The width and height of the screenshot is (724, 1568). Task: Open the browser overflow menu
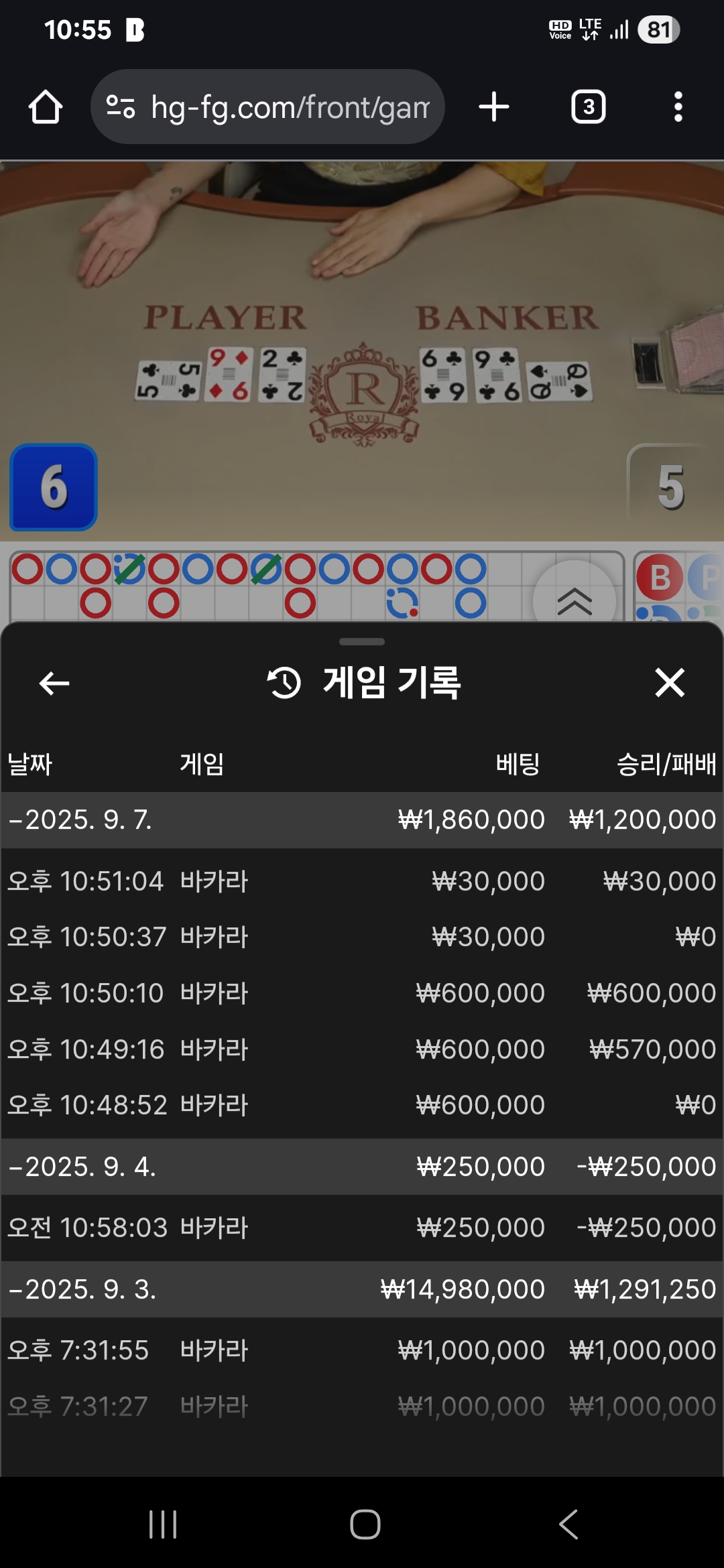click(x=678, y=107)
